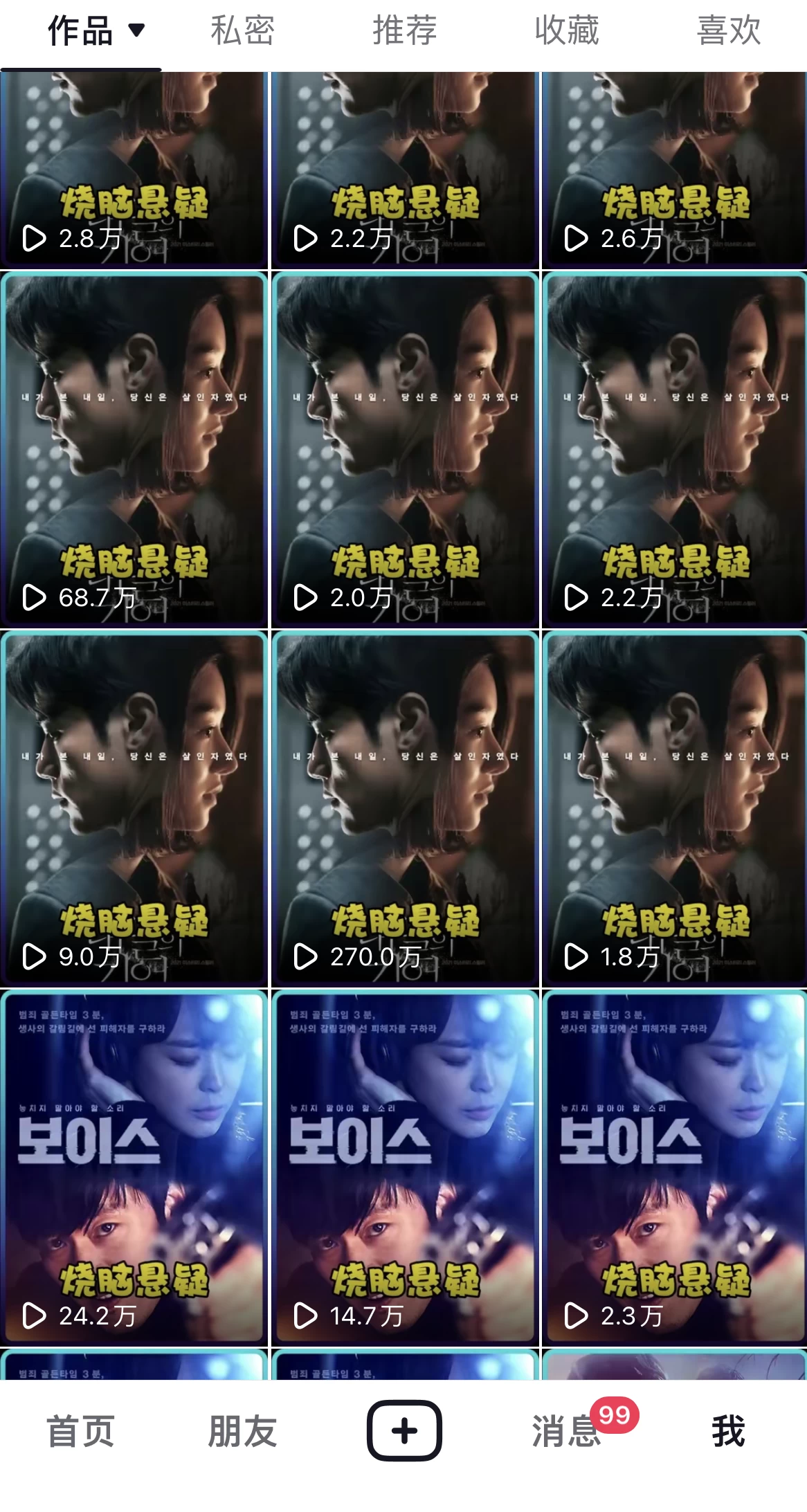Image resolution: width=807 pixels, height=1512 pixels.
Task: Select the 我 profile tab
Action: click(x=728, y=1431)
